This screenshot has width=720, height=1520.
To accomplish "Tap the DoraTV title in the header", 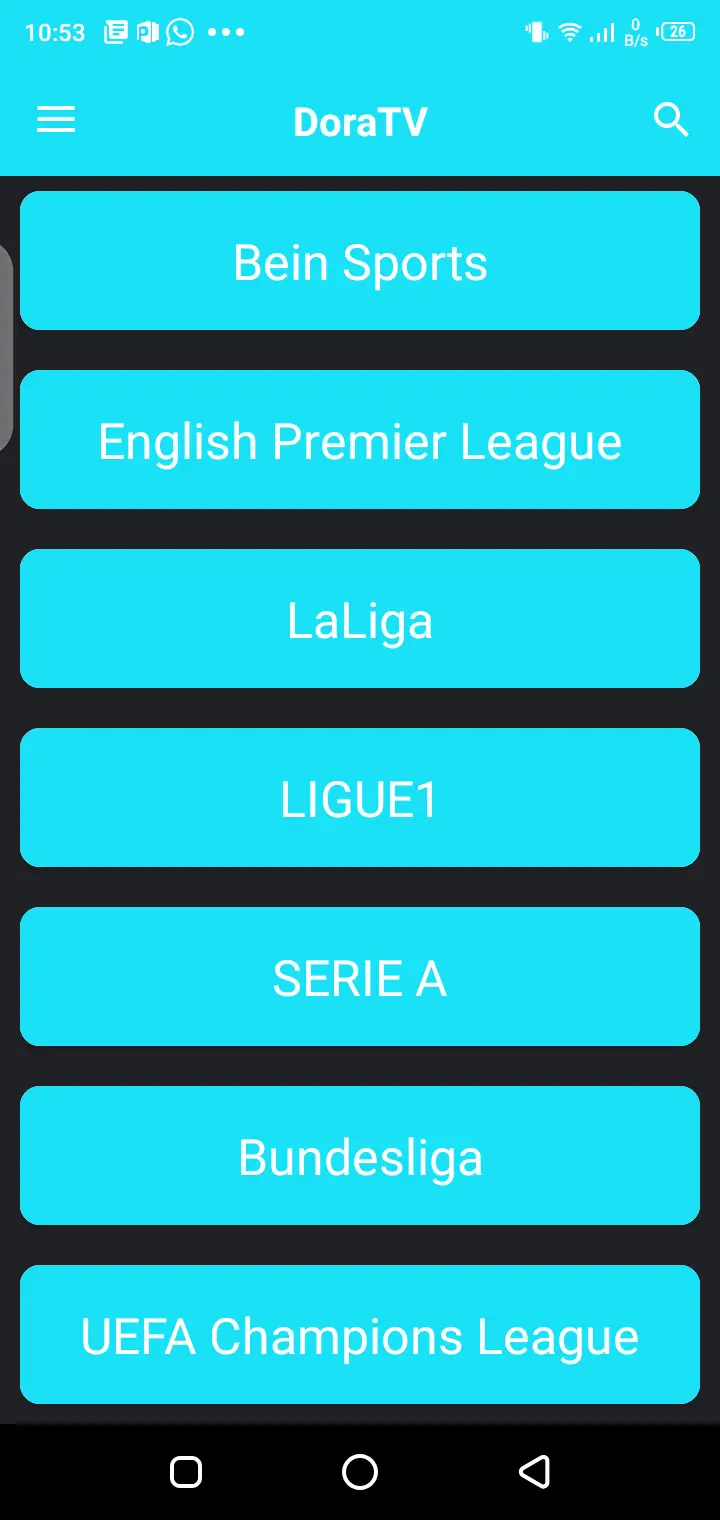I will pos(360,121).
